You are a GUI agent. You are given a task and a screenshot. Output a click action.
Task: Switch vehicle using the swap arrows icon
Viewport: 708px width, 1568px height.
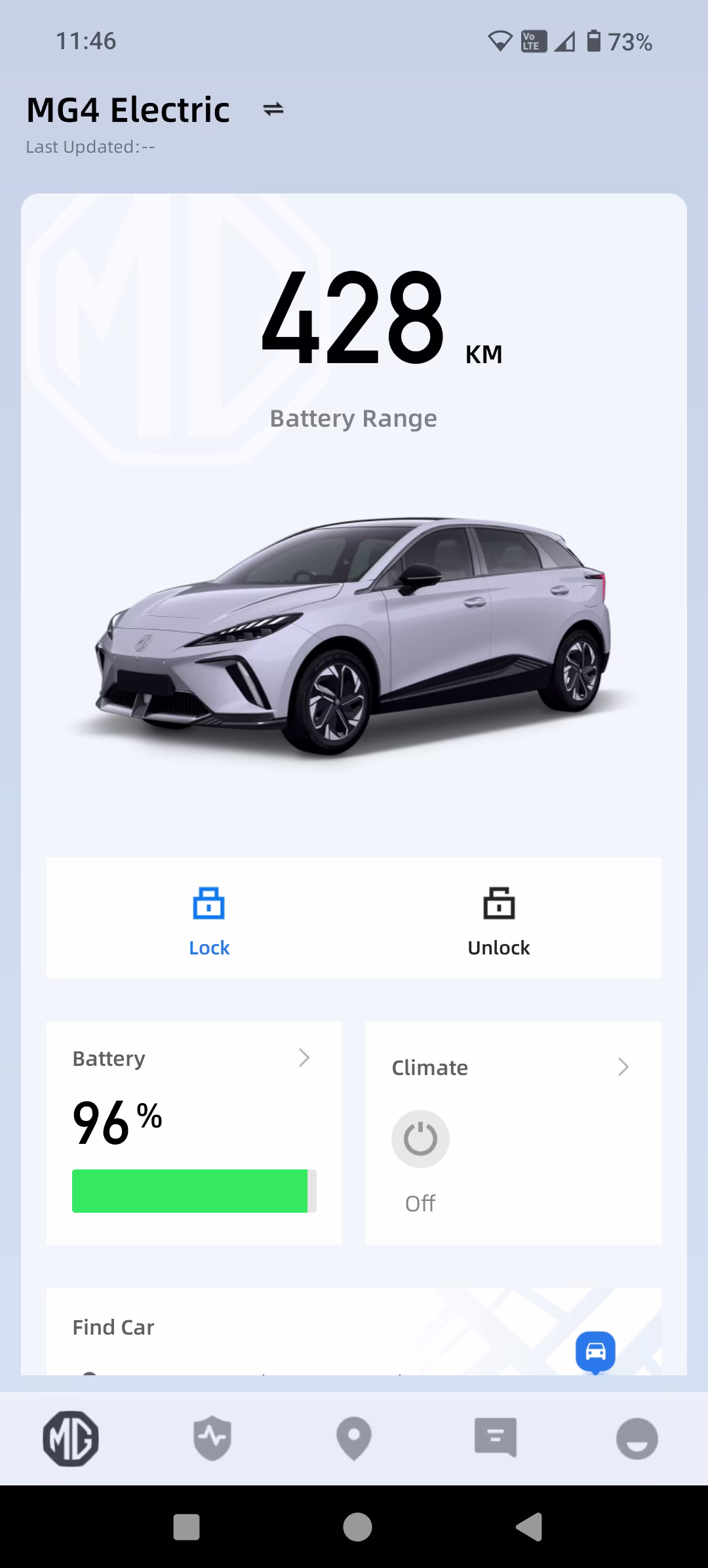tap(273, 109)
